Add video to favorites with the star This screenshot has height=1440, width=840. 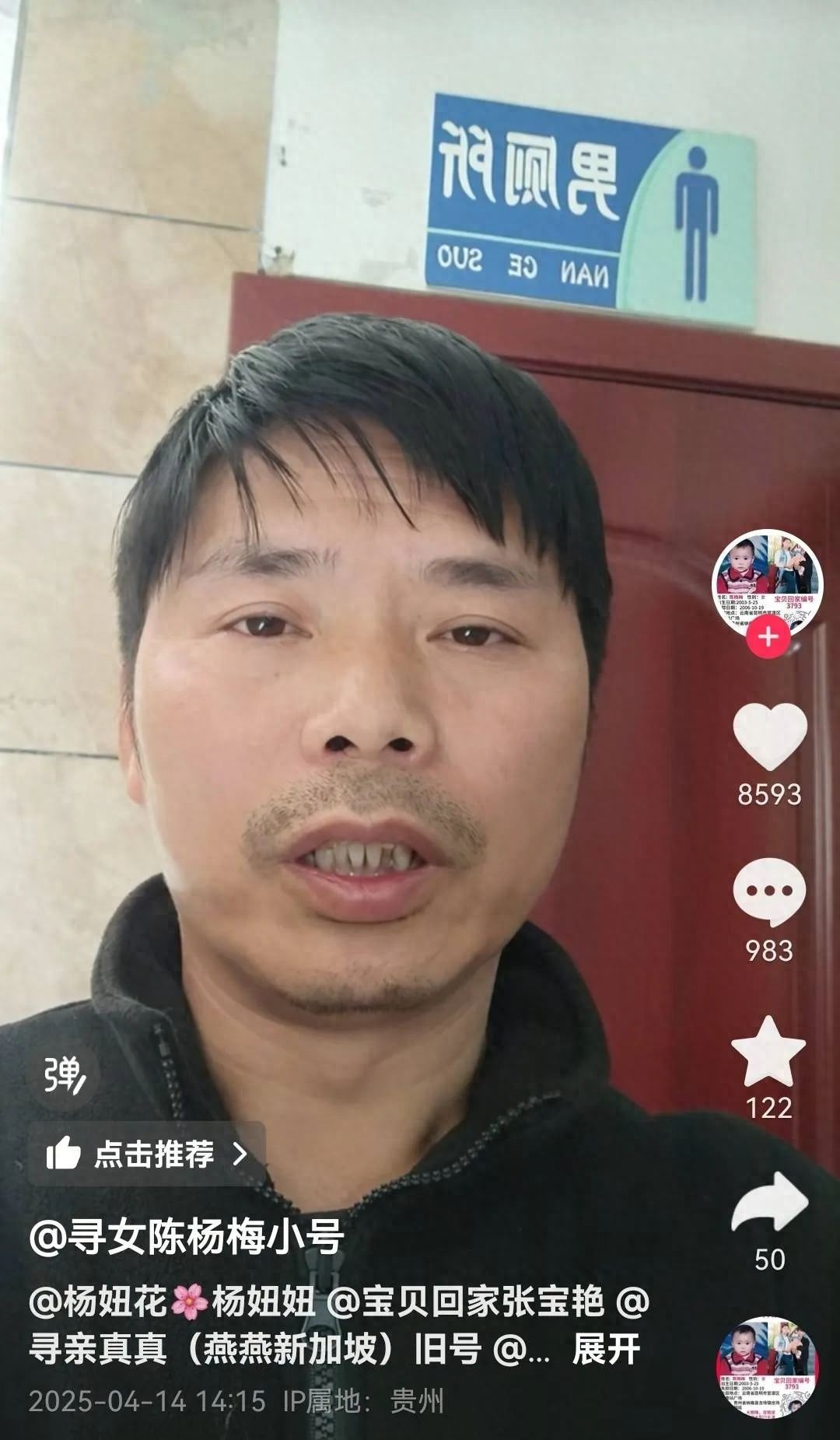[768, 1052]
